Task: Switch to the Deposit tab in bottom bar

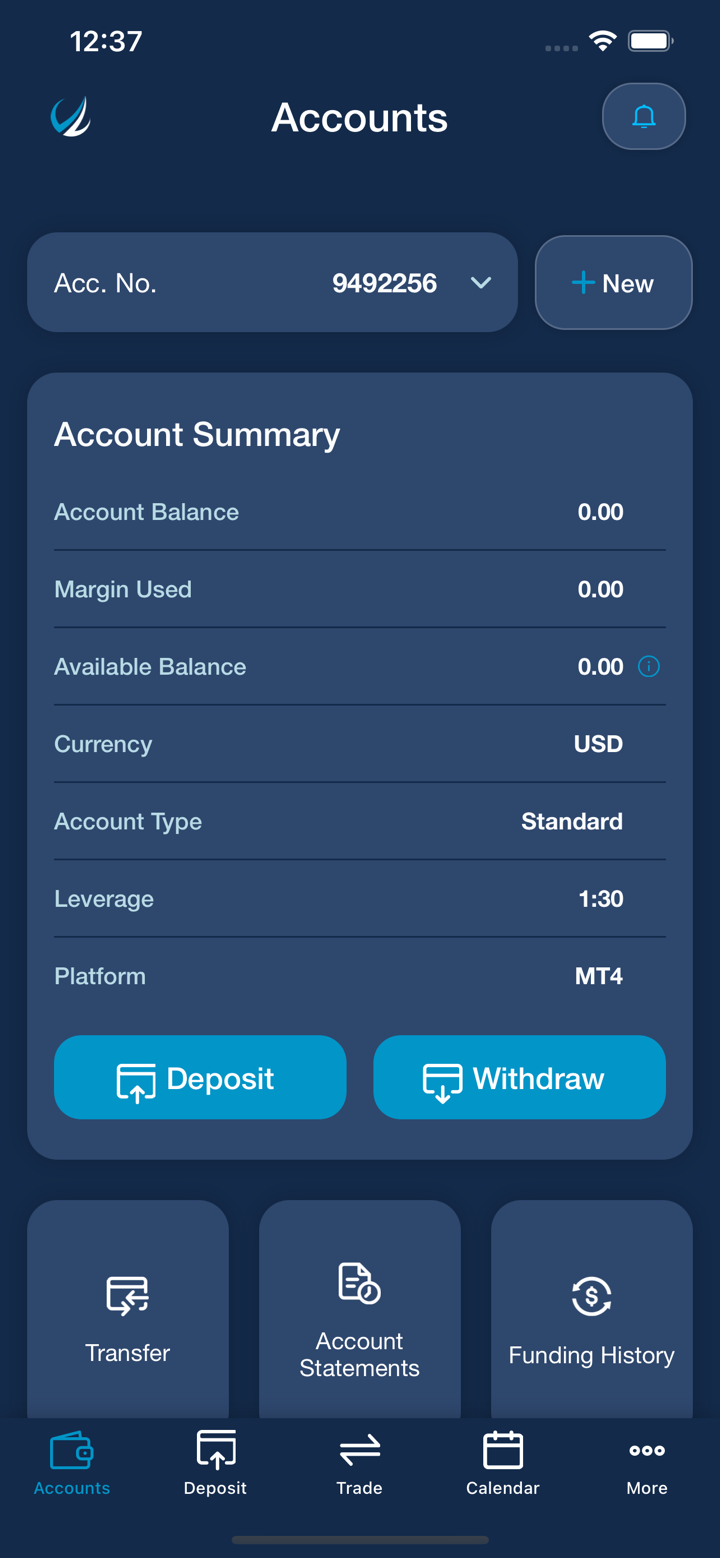Action: coord(215,1463)
